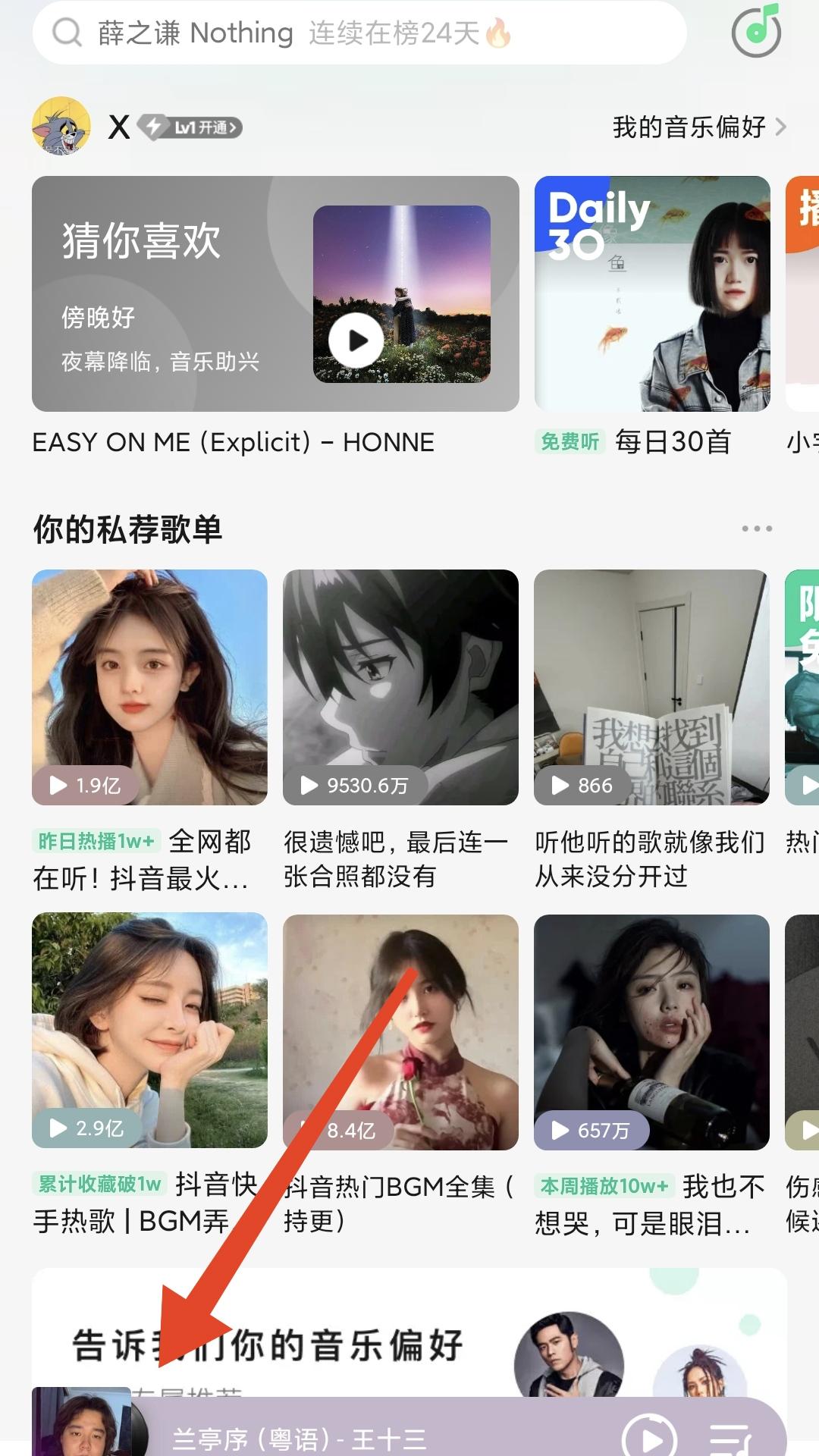Open playlist 抖音热门BGM全集（持更）
The height and width of the screenshot is (1456, 819).
[400, 1031]
